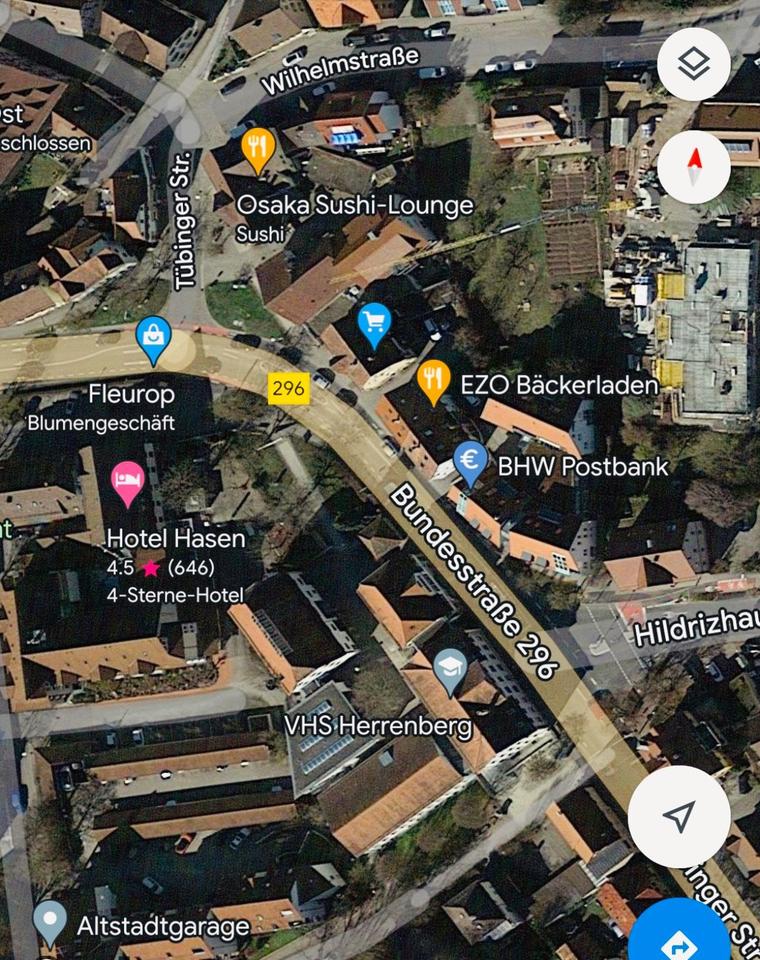
Task: Open Osaka Sushi-Lounge restaurant pin
Action: pyautogui.click(x=258, y=149)
